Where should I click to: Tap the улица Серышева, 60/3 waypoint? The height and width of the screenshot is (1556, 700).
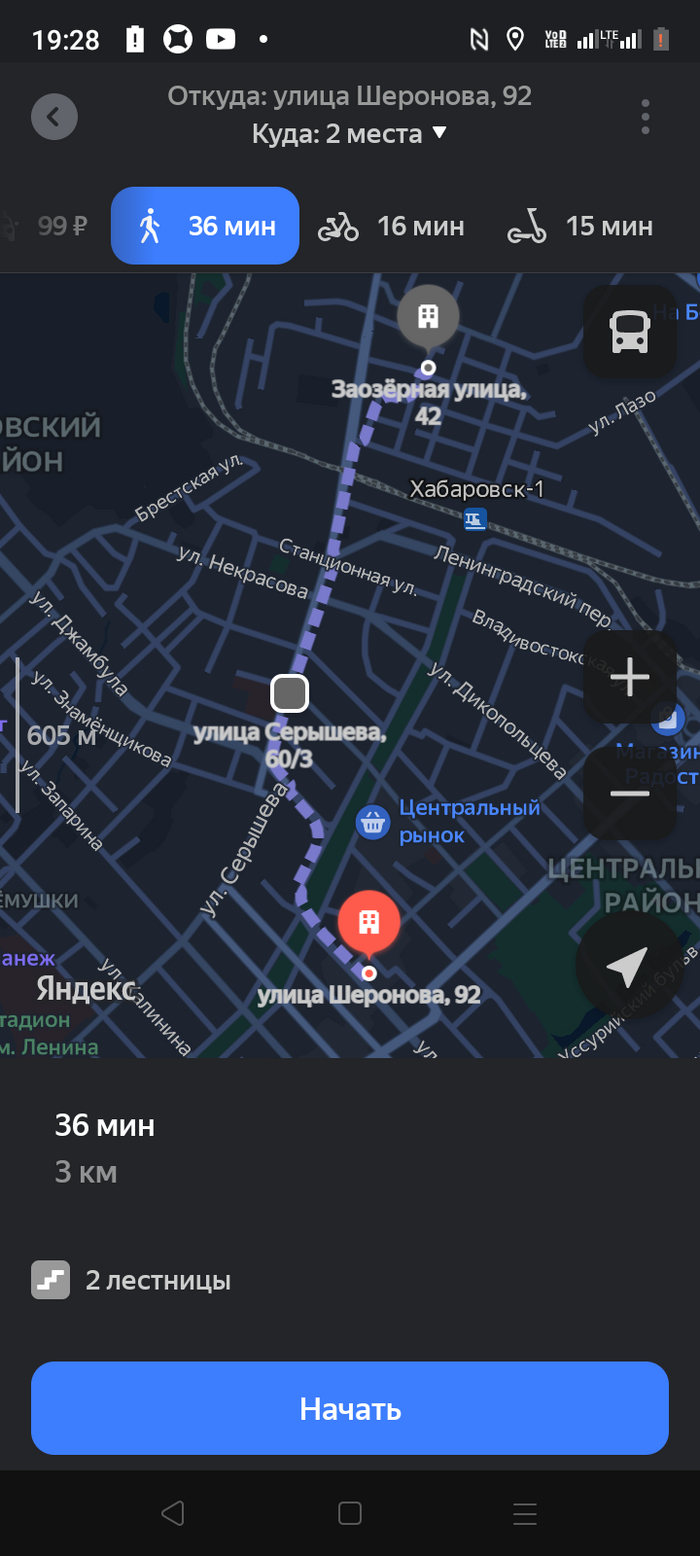tap(290, 693)
